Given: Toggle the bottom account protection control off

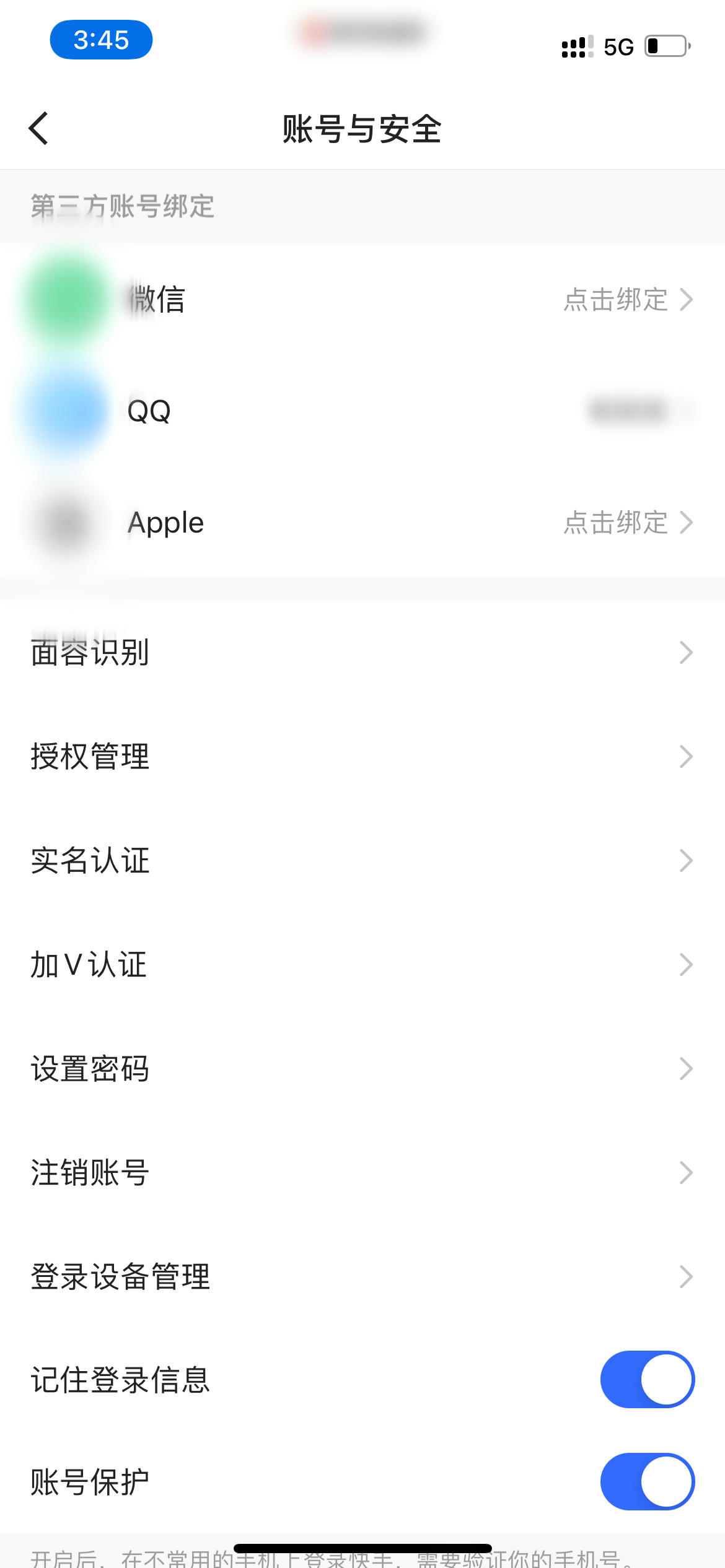Looking at the screenshot, I should [647, 1481].
